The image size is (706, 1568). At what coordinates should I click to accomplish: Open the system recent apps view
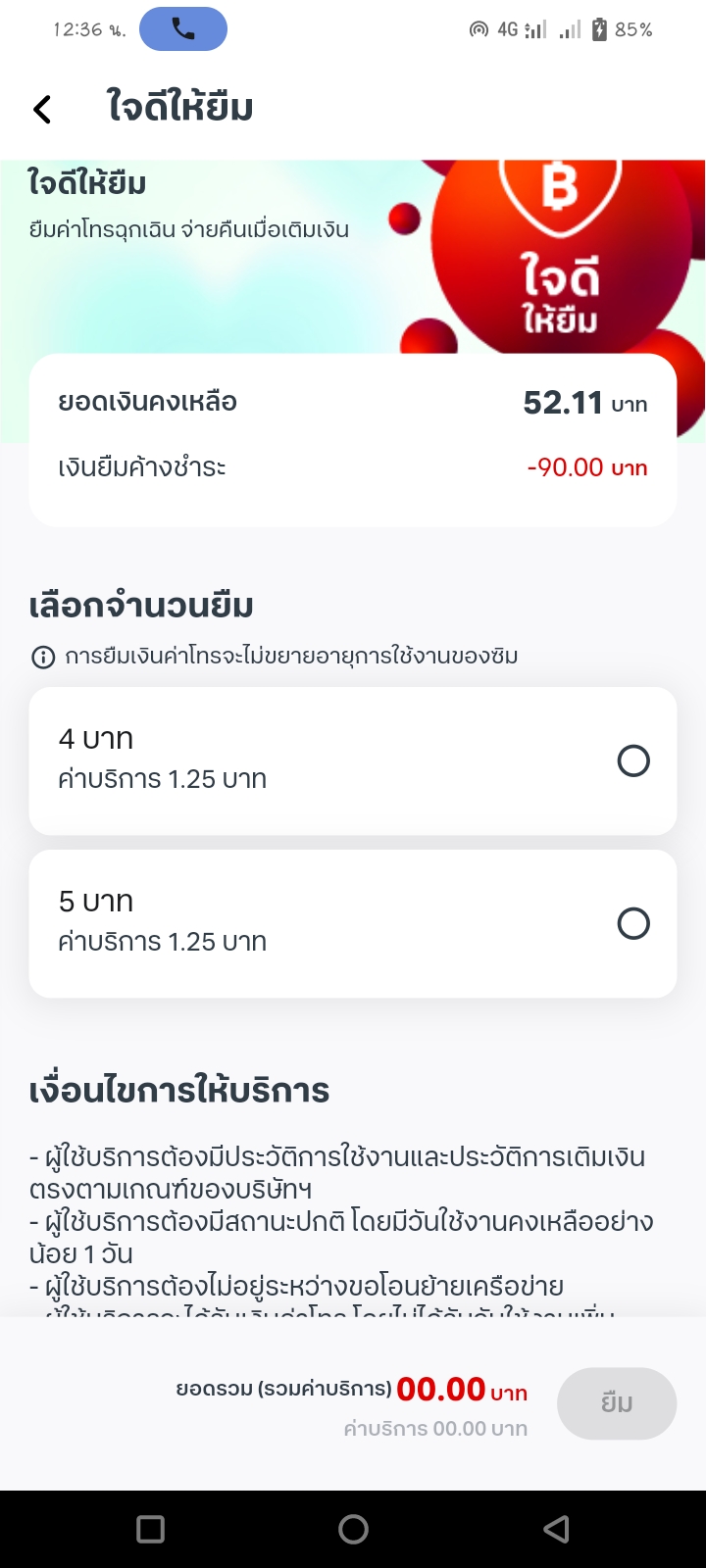click(151, 1529)
